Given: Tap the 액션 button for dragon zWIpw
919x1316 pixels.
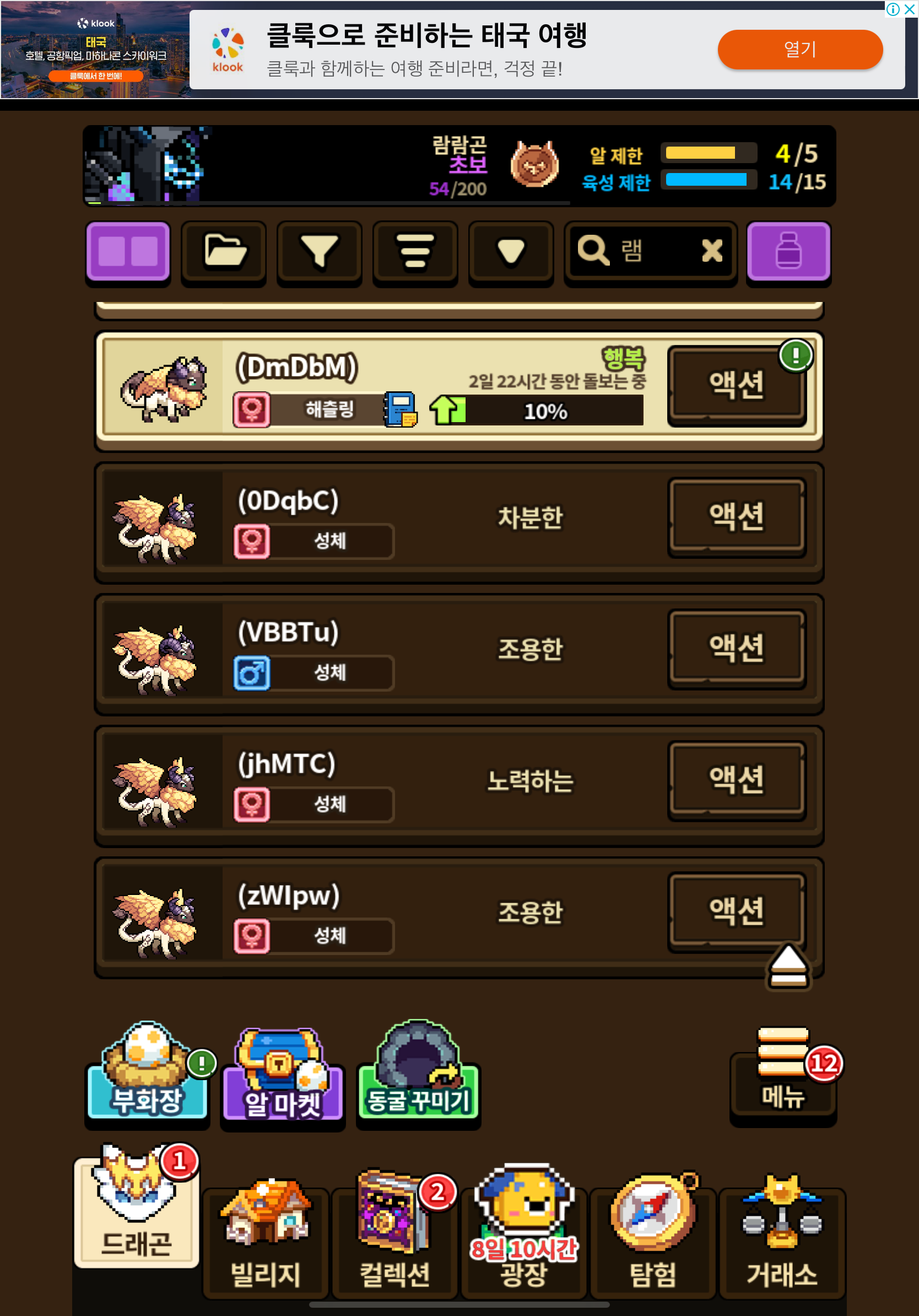Looking at the screenshot, I should pos(736,911).
